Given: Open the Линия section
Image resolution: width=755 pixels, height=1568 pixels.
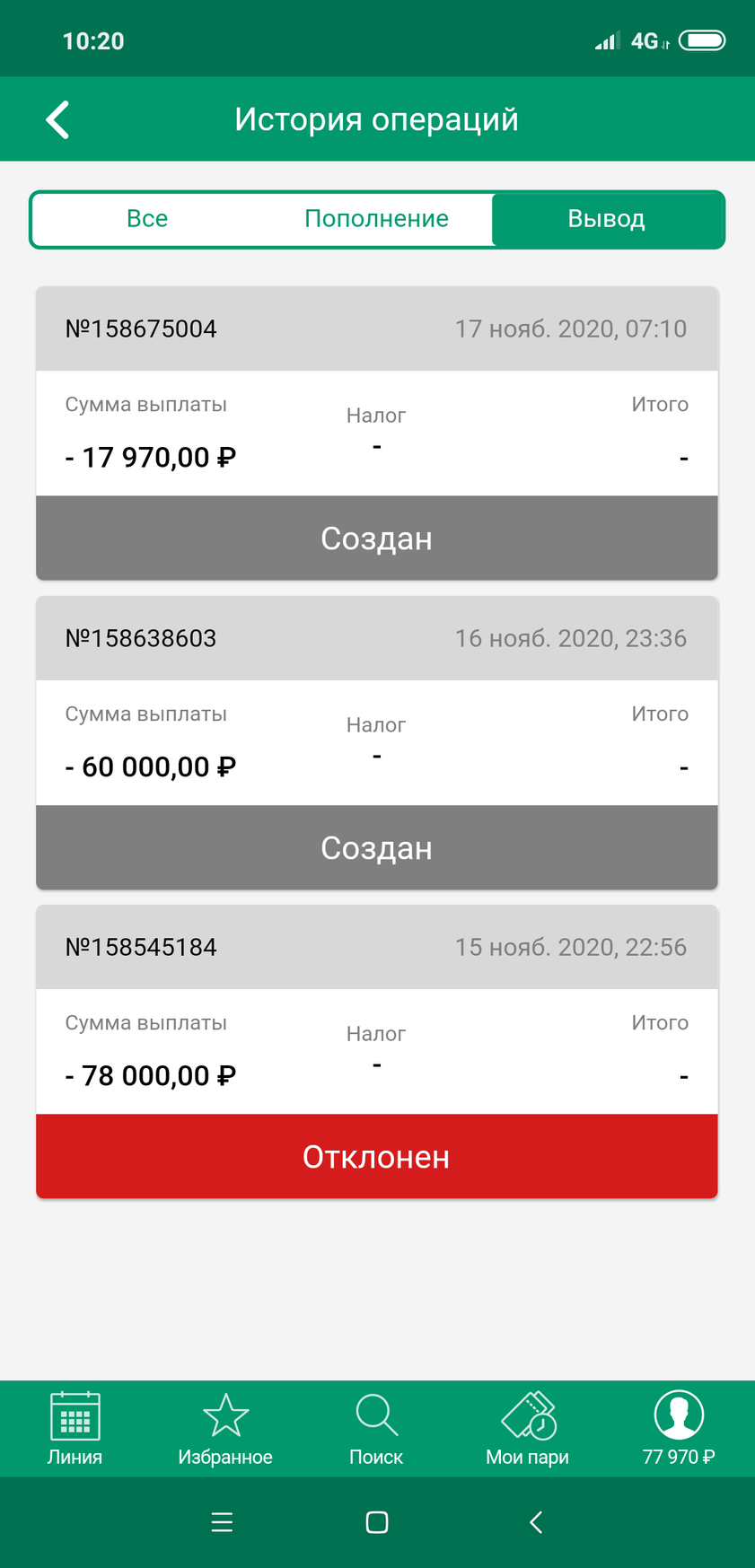Looking at the screenshot, I should [75, 1429].
